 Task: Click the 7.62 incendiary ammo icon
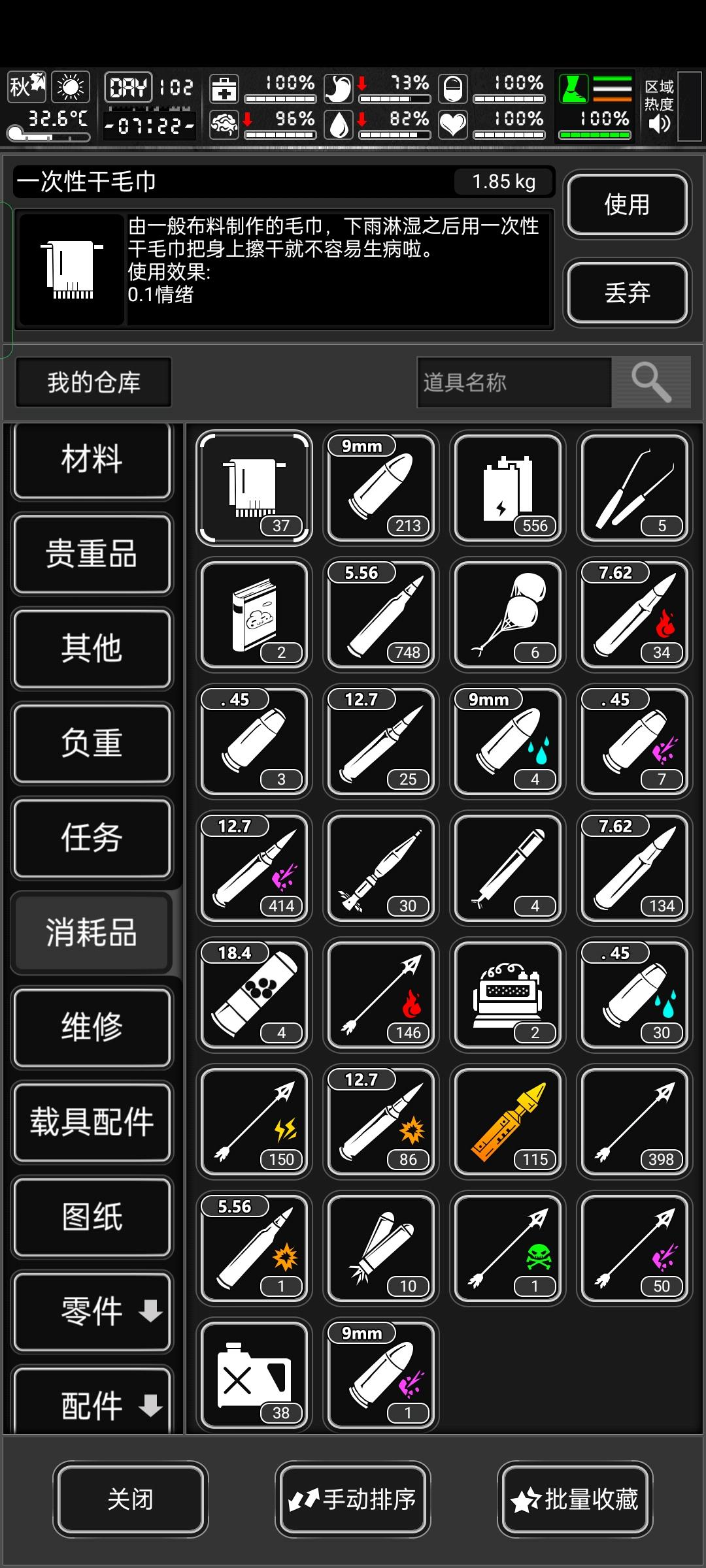[x=635, y=614]
